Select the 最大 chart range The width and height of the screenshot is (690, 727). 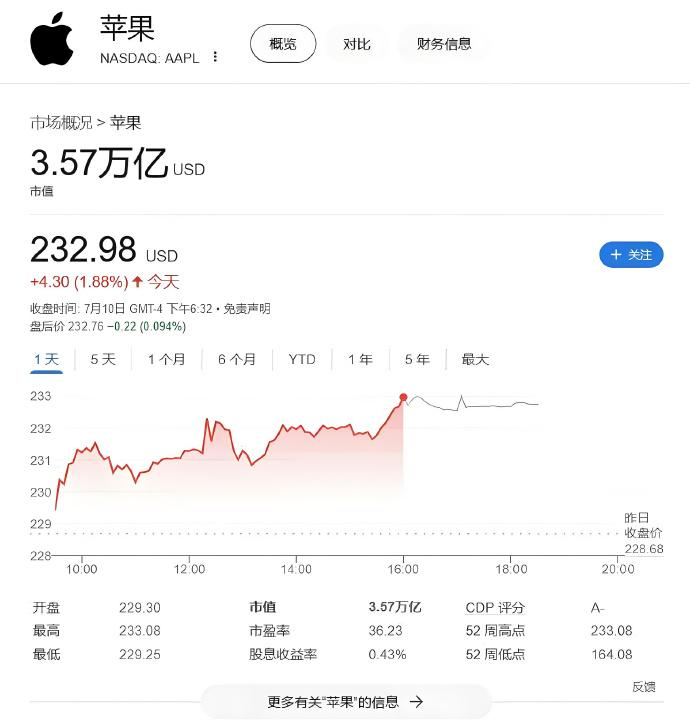(475, 359)
